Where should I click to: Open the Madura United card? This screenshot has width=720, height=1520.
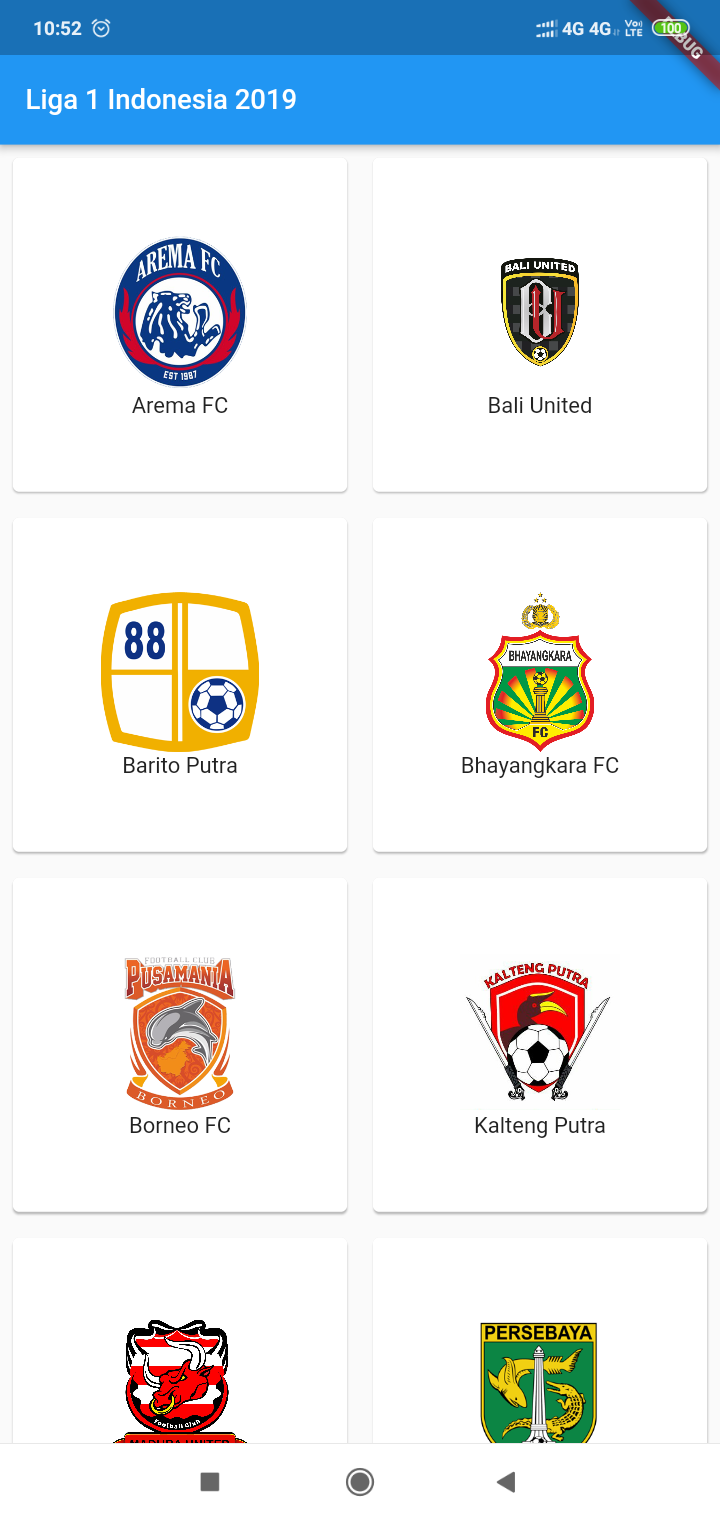pos(180,1370)
